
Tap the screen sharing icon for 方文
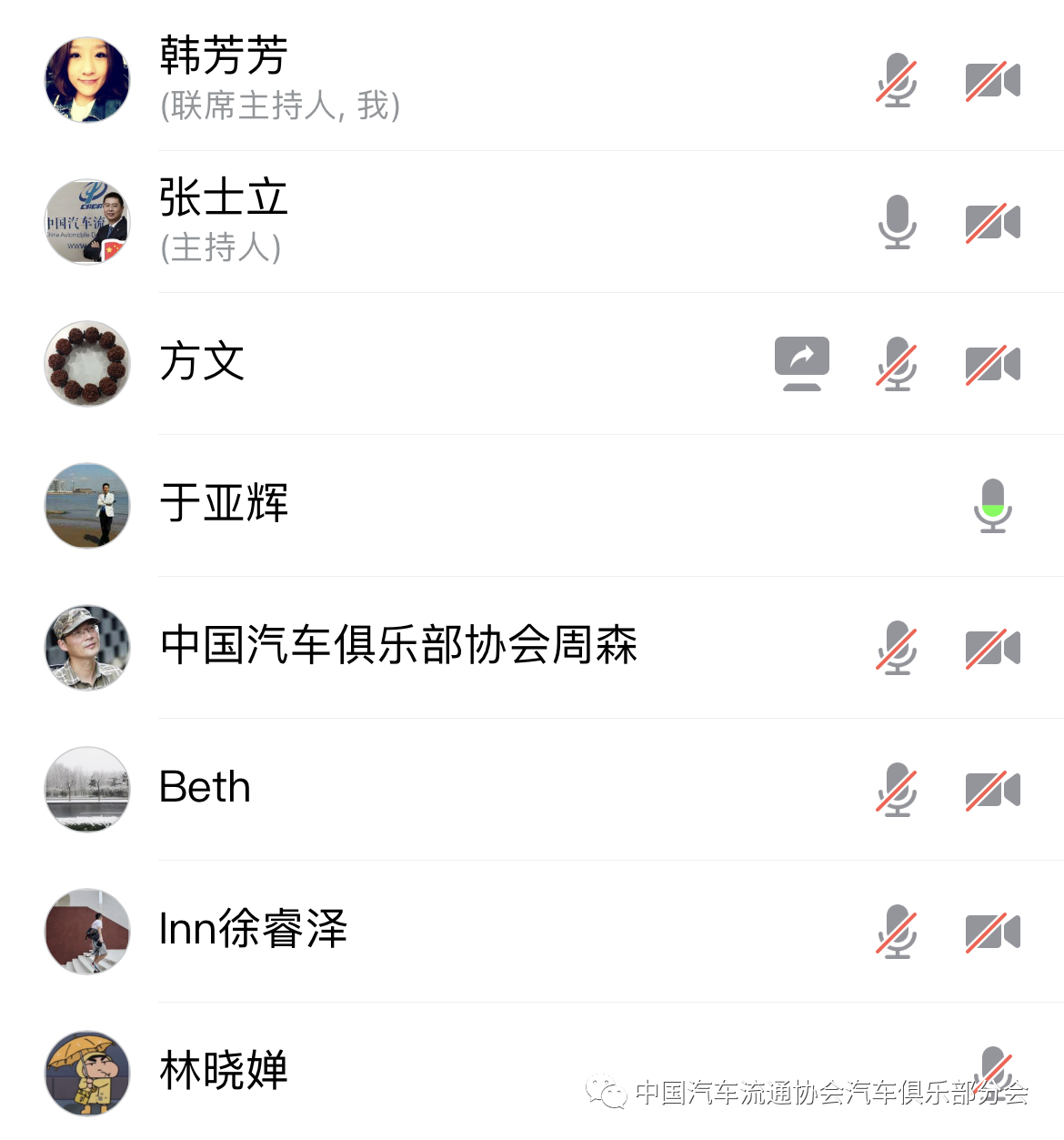801,363
